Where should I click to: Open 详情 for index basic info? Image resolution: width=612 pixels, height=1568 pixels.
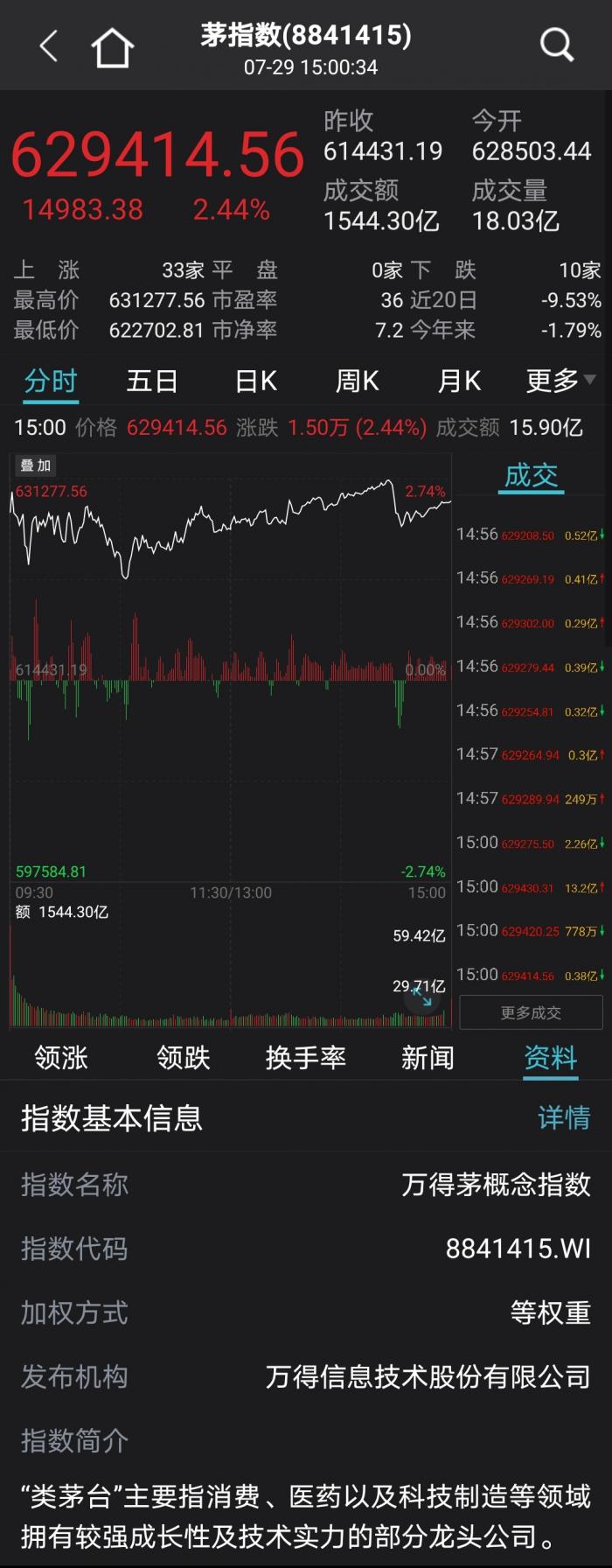click(564, 1117)
